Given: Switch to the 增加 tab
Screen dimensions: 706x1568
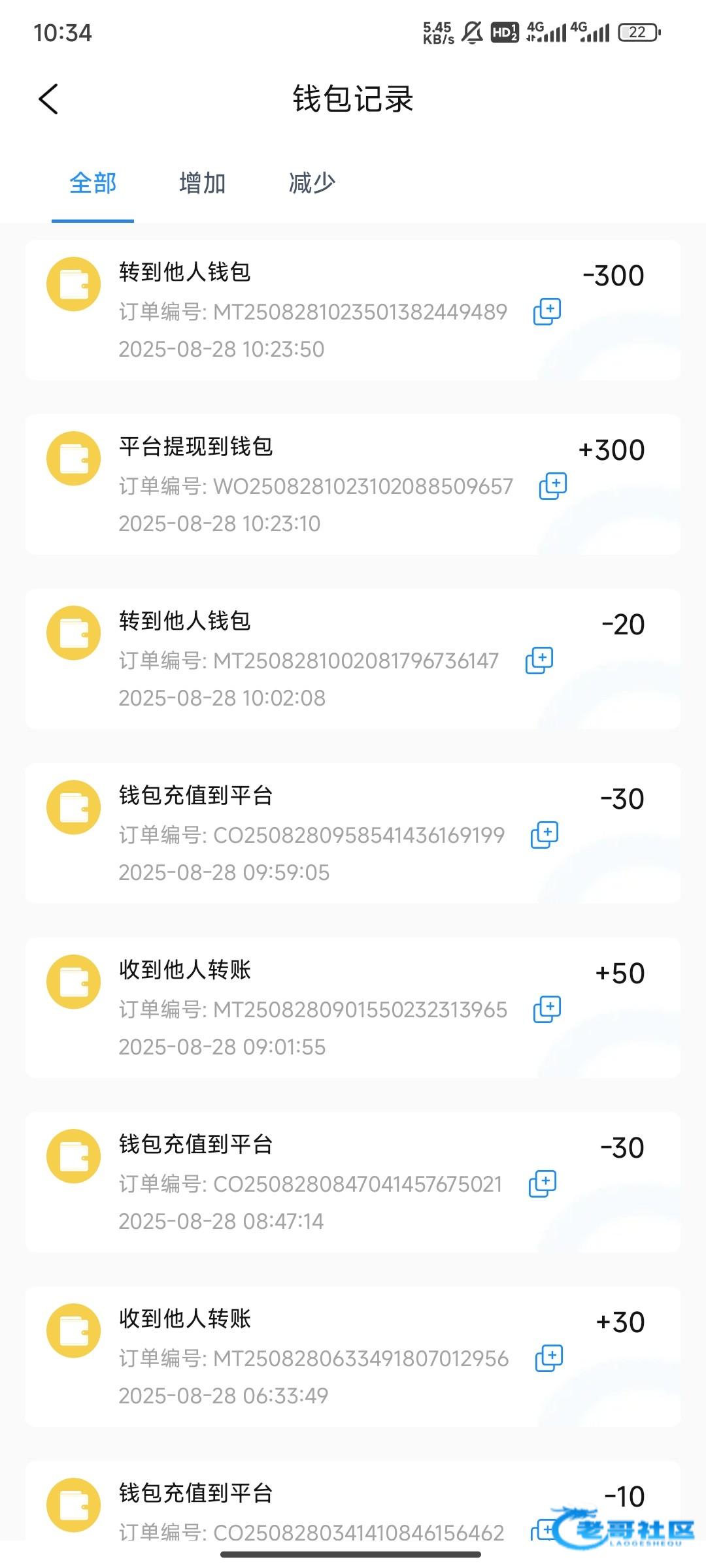Looking at the screenshot, I should click(202, 184).
